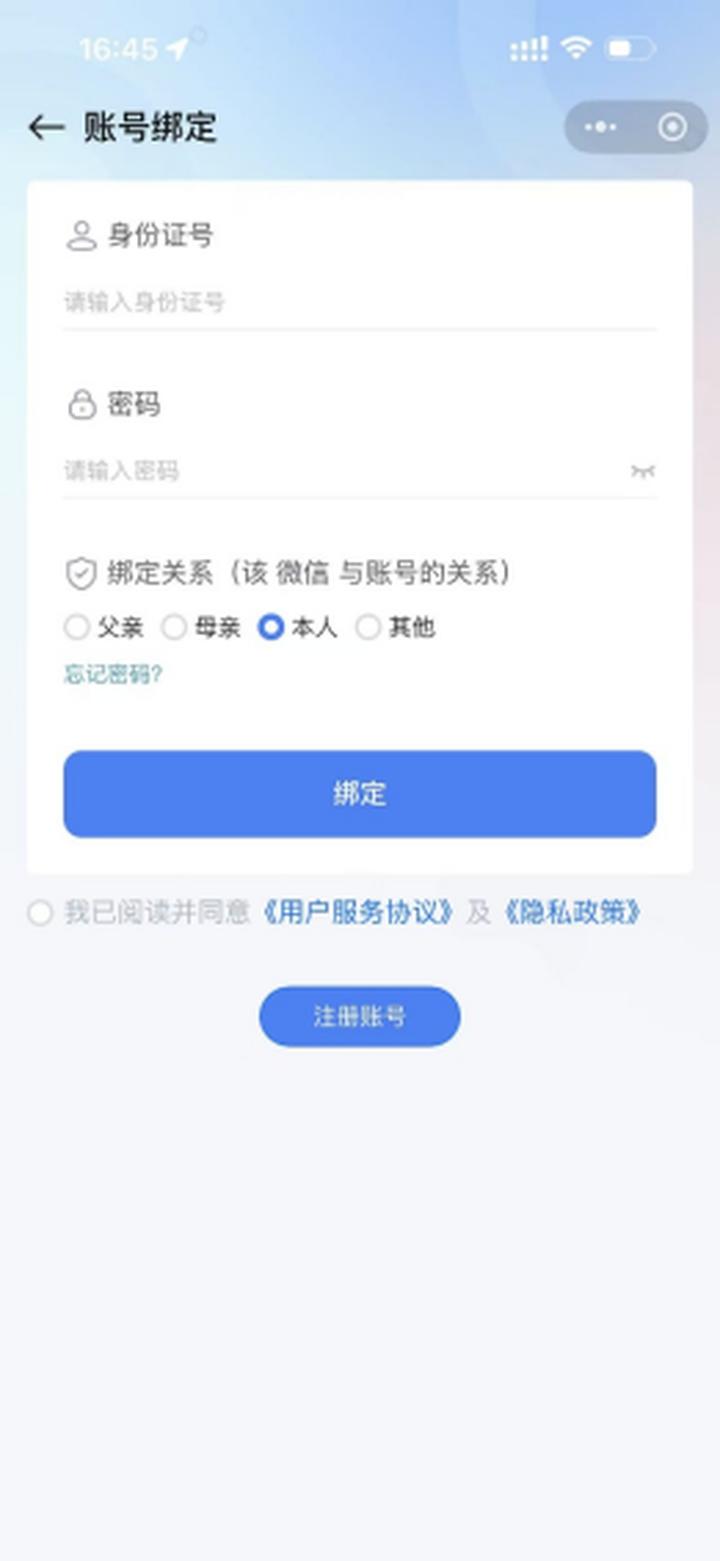The image size is (720, 1561).
Task: Select the 本人 radio option
Action: (x=271, y=627)
